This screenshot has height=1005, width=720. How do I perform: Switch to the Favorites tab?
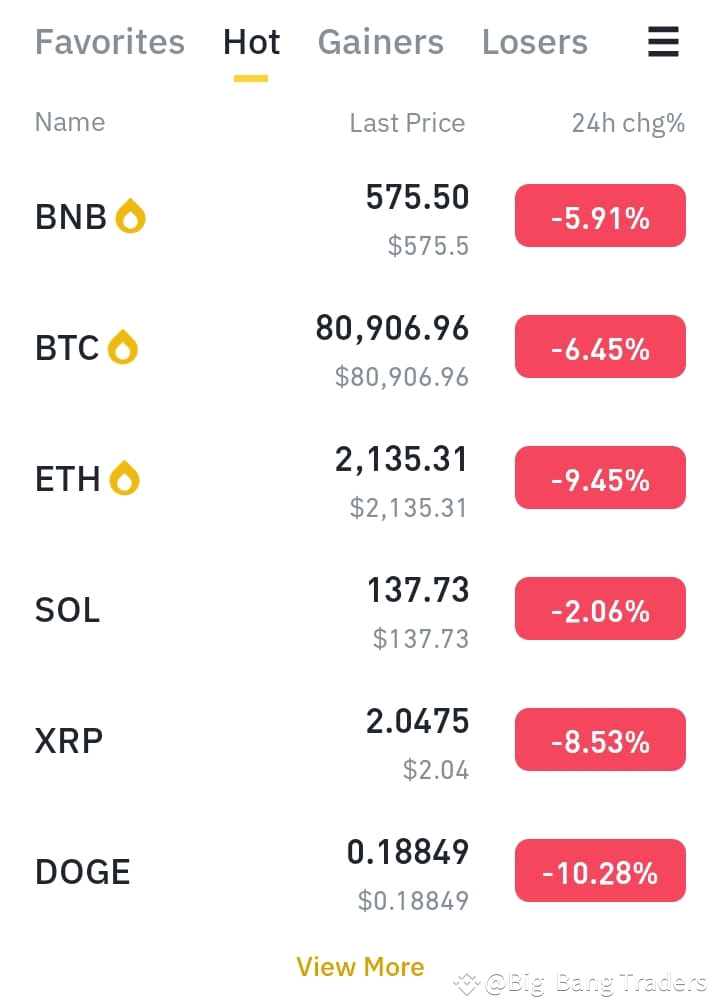pyautogui.click(x=110, y=42)
